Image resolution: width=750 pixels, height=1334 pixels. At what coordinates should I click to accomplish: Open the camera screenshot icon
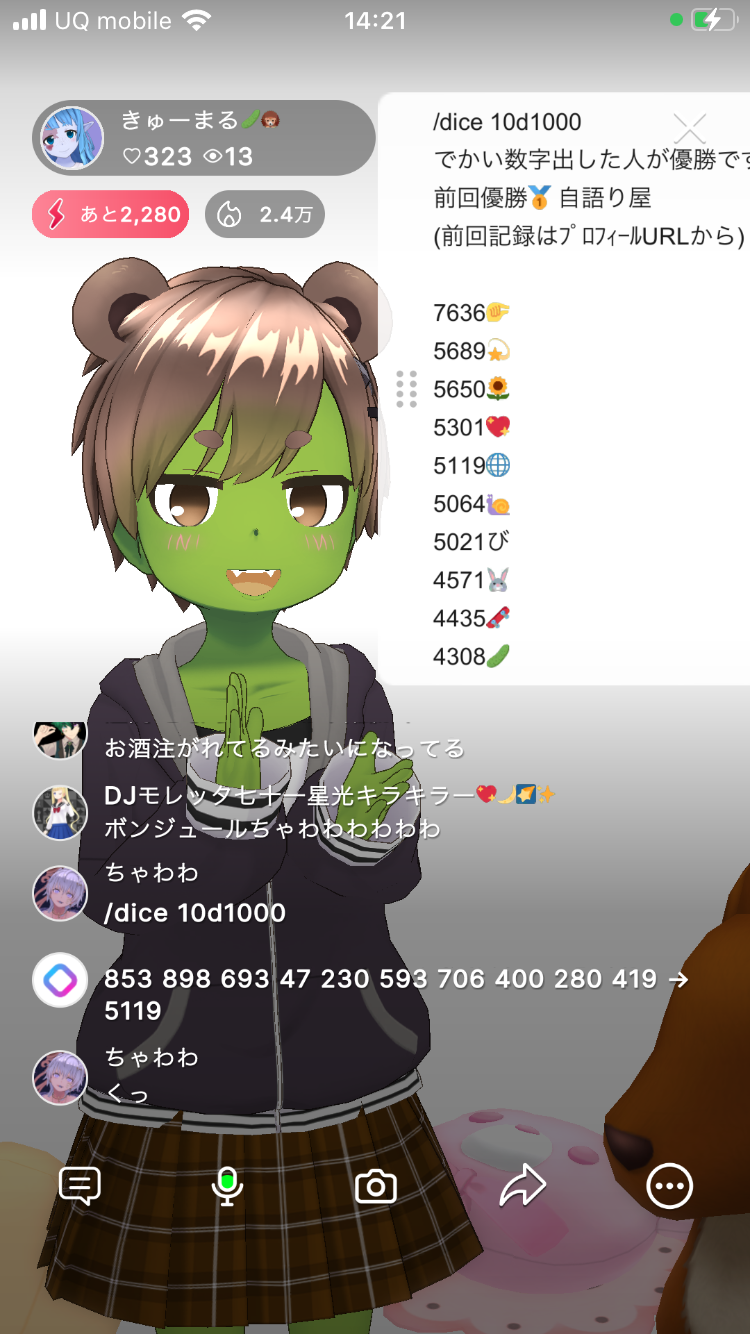point(376,1187)
